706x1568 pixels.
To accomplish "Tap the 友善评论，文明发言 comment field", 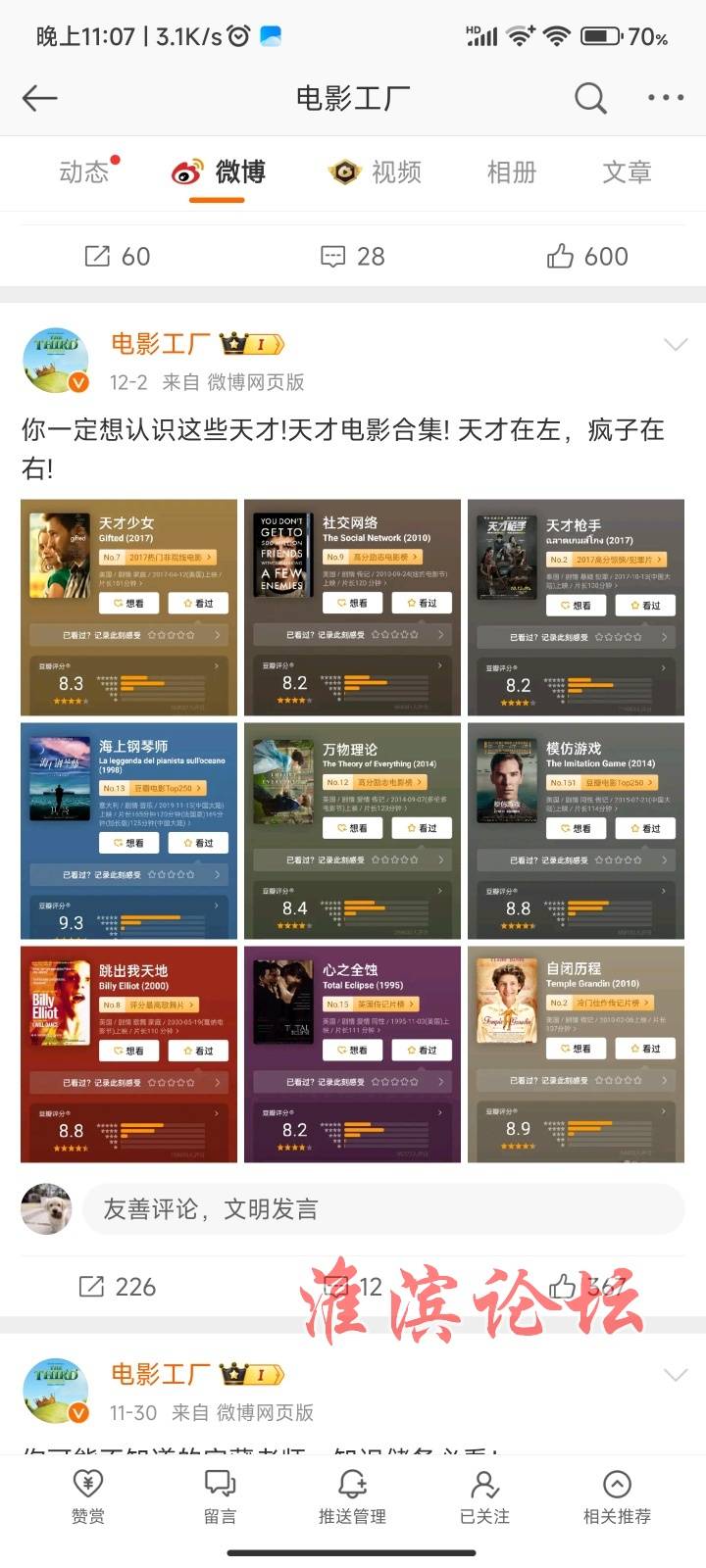I will click(x=382, y=1209).
